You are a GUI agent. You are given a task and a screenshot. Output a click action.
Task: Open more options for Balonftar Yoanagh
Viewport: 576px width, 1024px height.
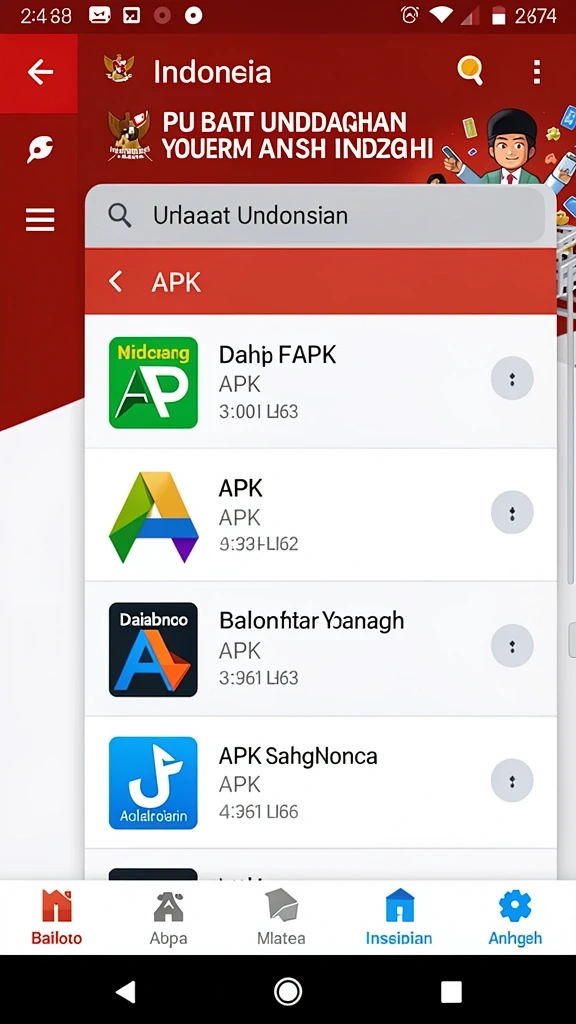point(512,646)
